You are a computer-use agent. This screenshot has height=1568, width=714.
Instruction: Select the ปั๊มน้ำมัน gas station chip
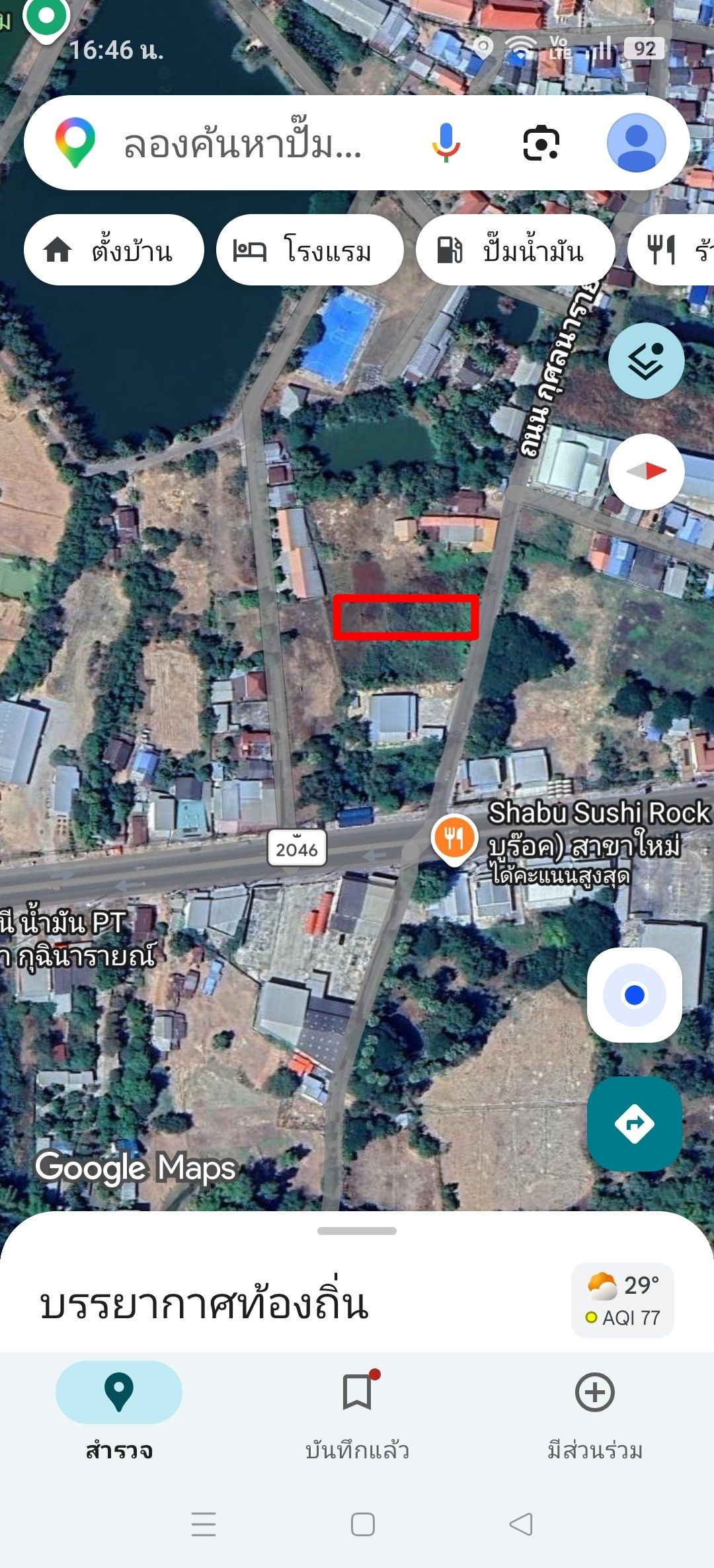tap(515, 250)
